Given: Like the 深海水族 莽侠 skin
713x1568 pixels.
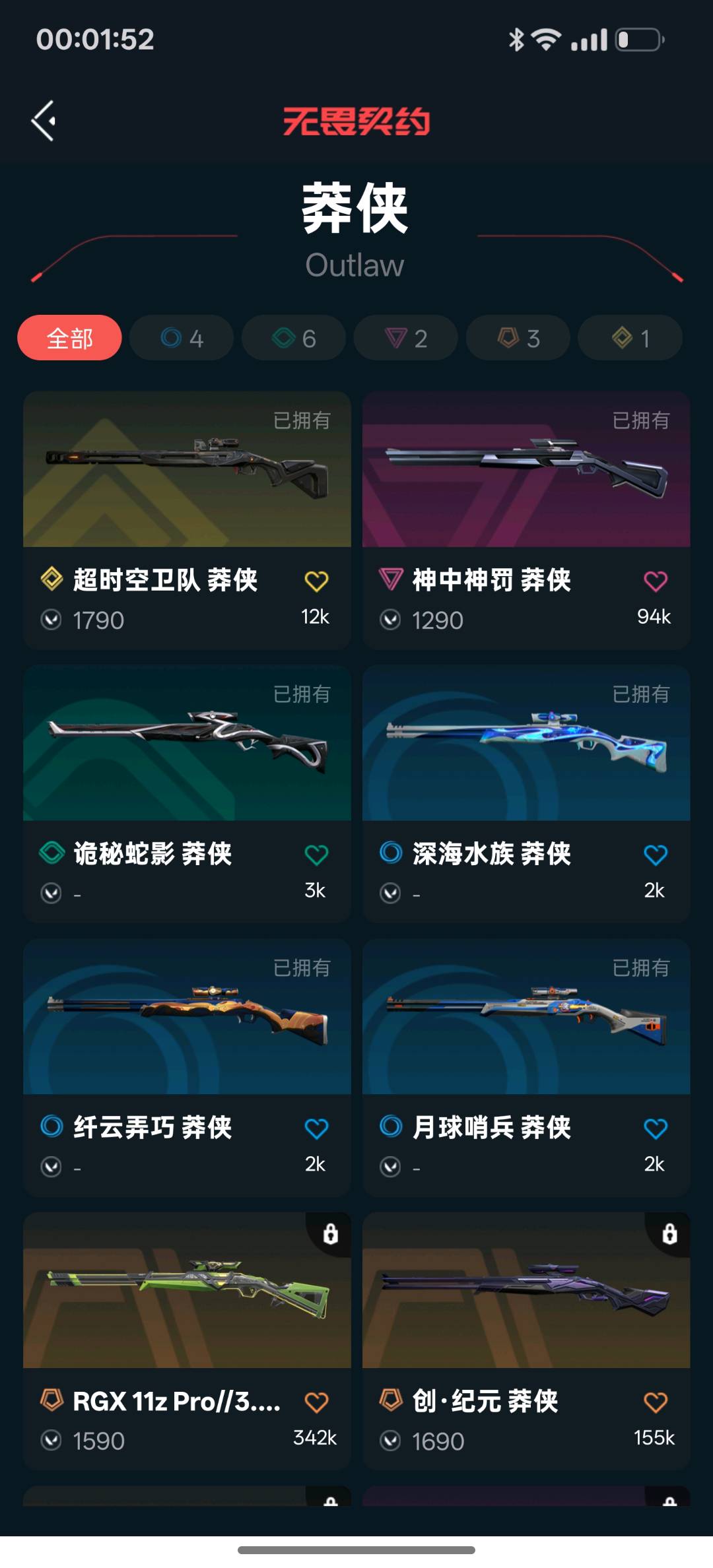Looking at the screenshot, I should (655, 855).
